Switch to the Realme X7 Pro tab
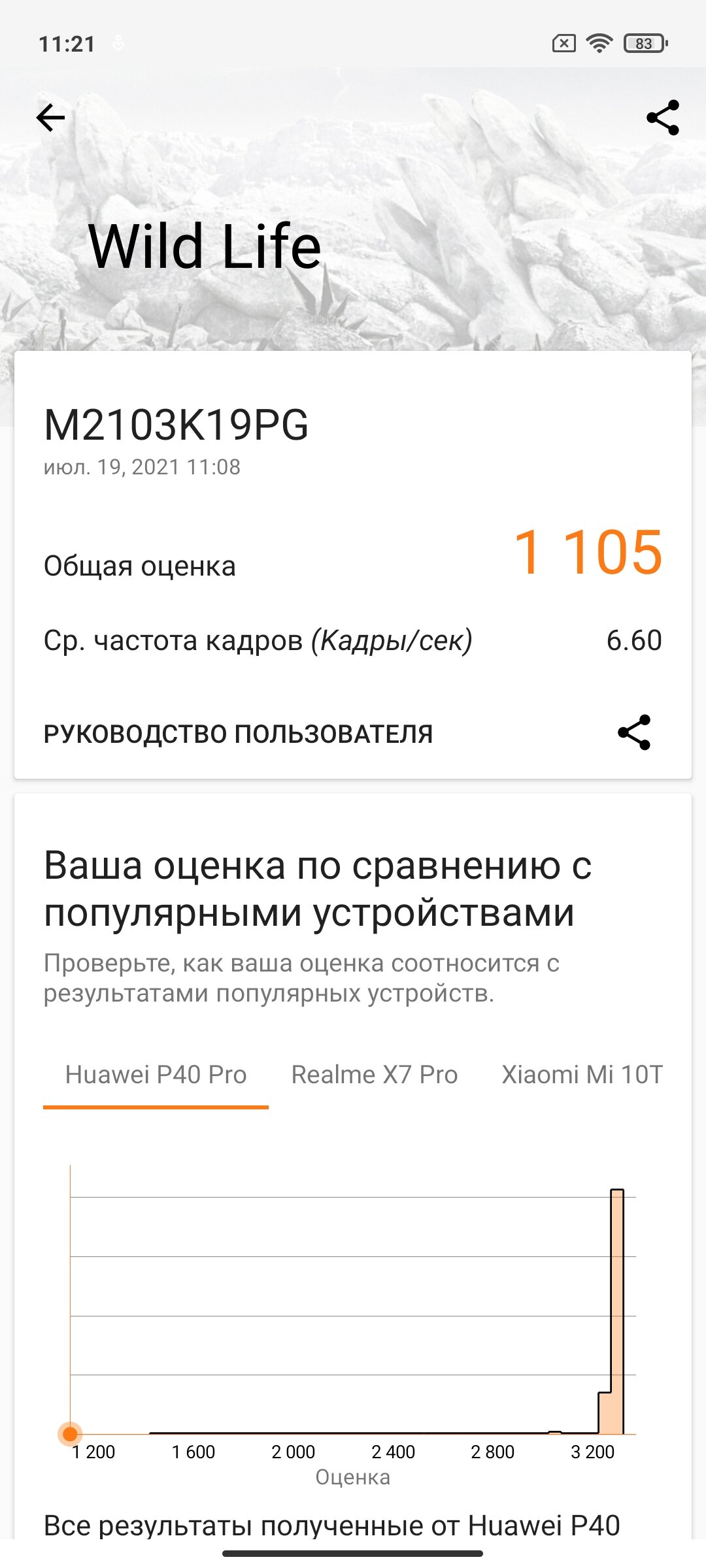This screenshot has width=706, height=1568. (375, 1075)
